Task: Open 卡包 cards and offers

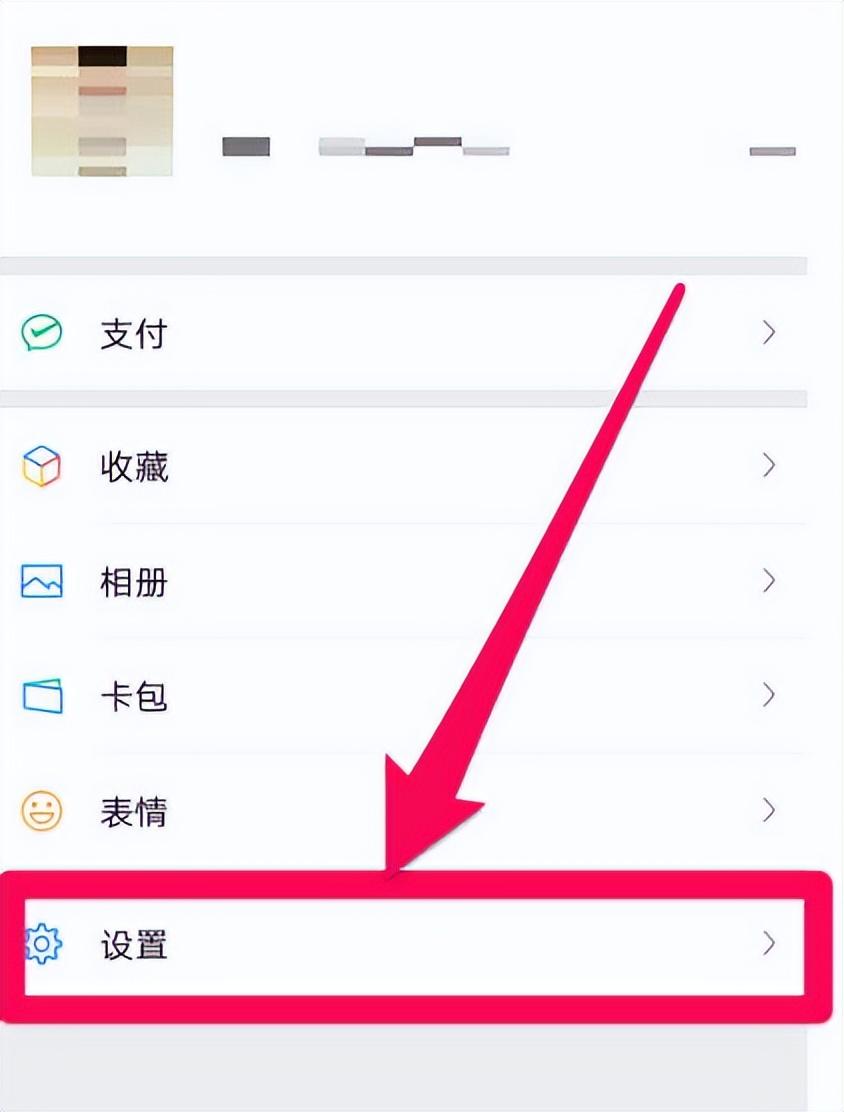Action: pyautogui.click(x=403, y=696)
